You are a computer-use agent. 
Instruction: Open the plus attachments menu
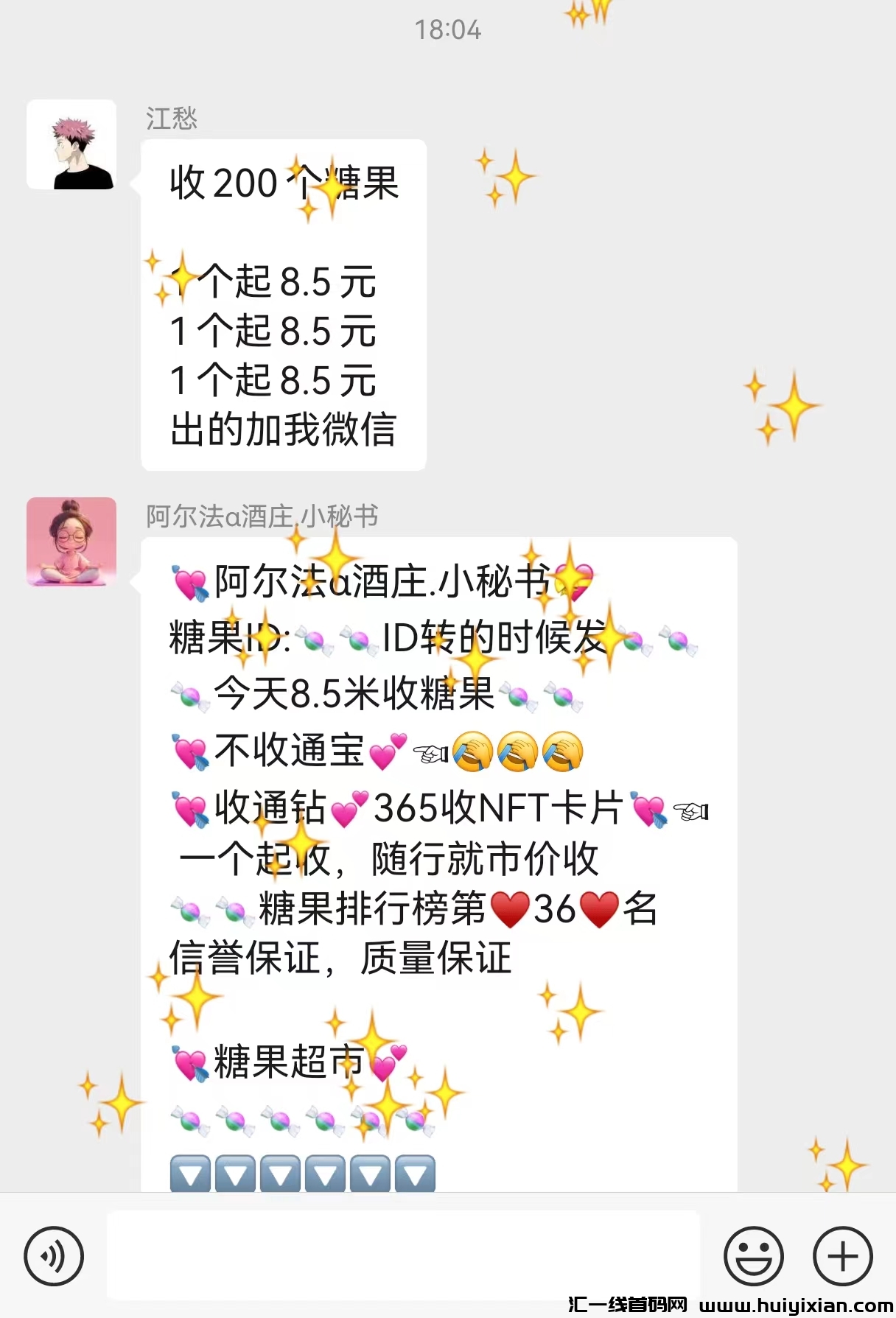[842, 1256]
